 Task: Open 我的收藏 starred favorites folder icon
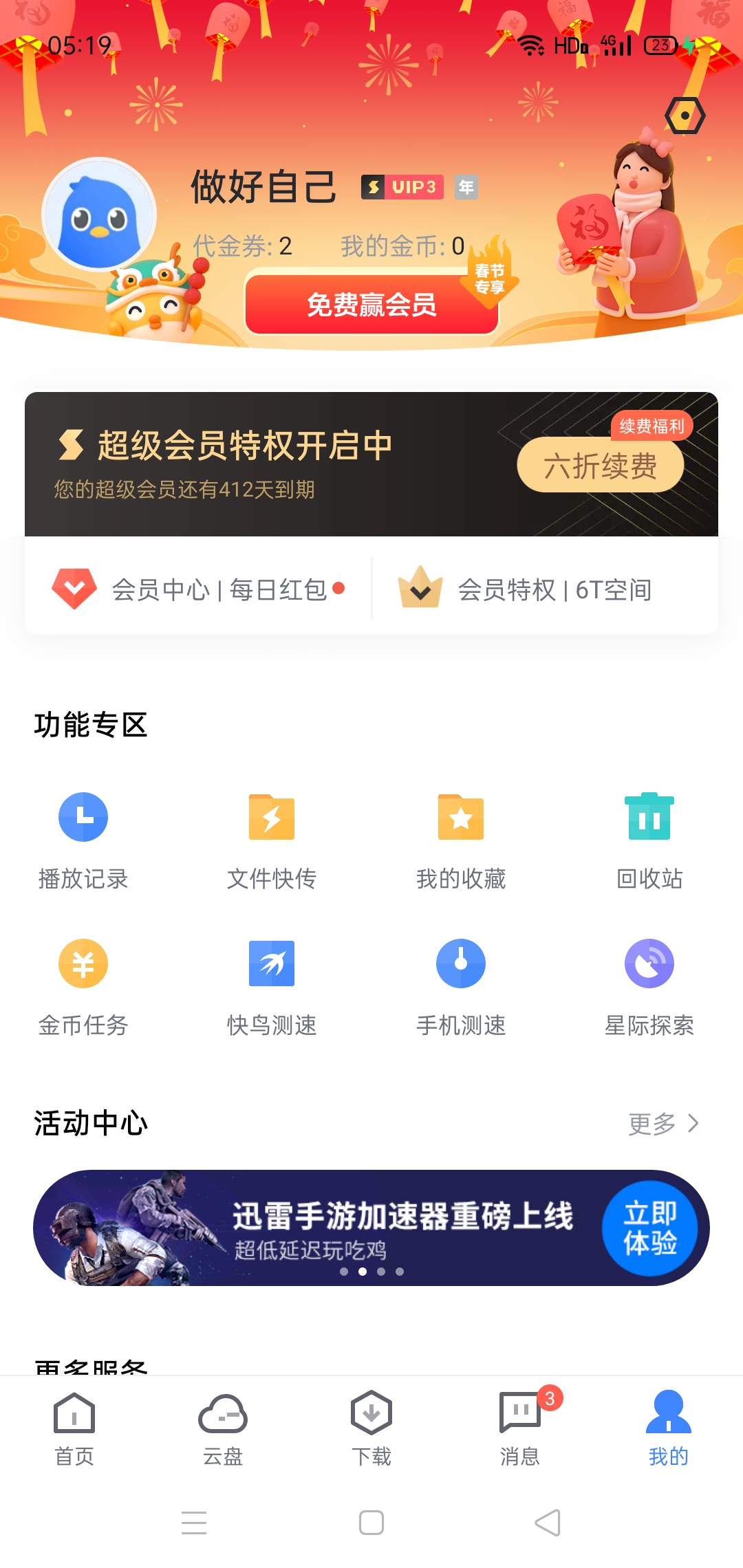[460, 818]
